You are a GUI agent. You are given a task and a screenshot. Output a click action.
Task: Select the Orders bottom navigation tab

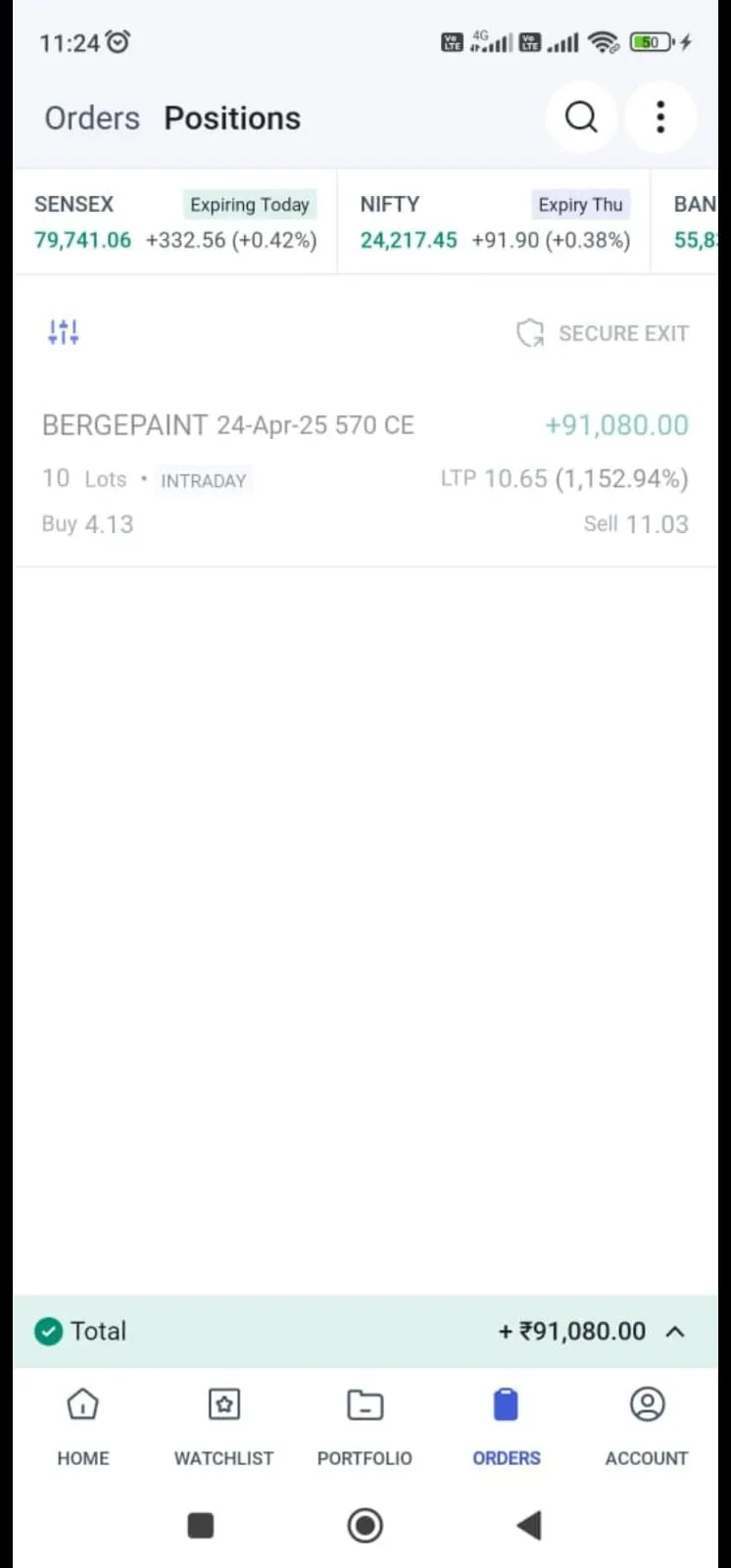pos(506,1426)
